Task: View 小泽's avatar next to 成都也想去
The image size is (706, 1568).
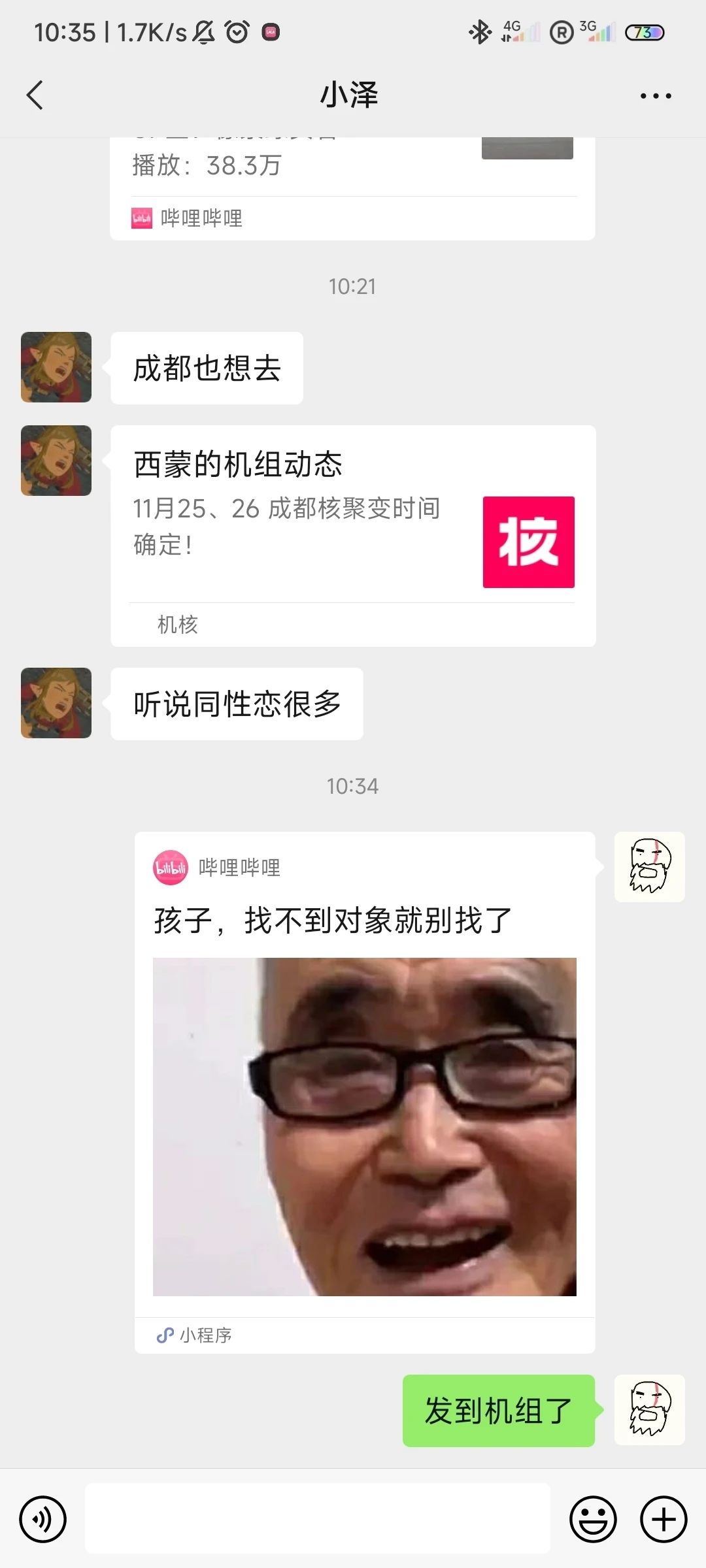Action: pos(56,367)
